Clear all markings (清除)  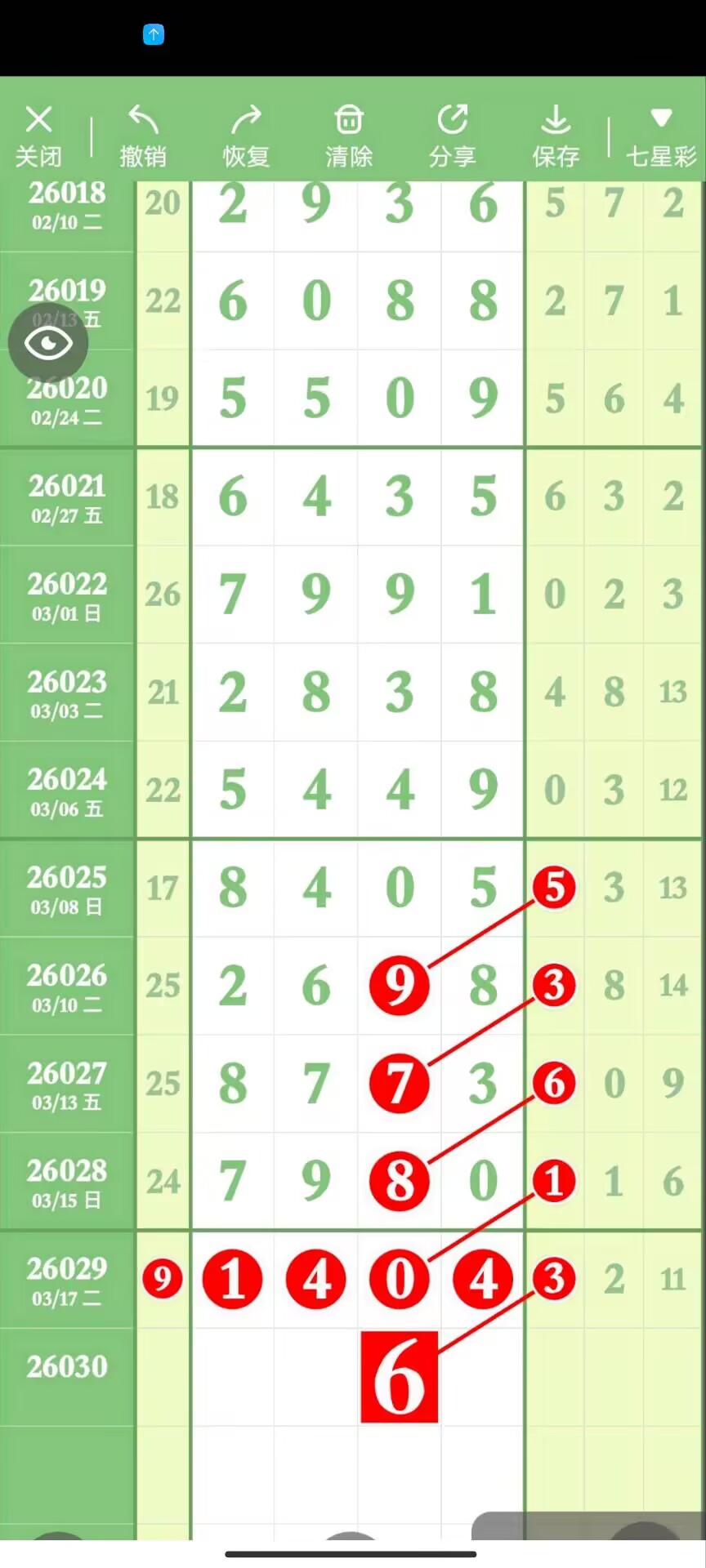coord(349,135)
